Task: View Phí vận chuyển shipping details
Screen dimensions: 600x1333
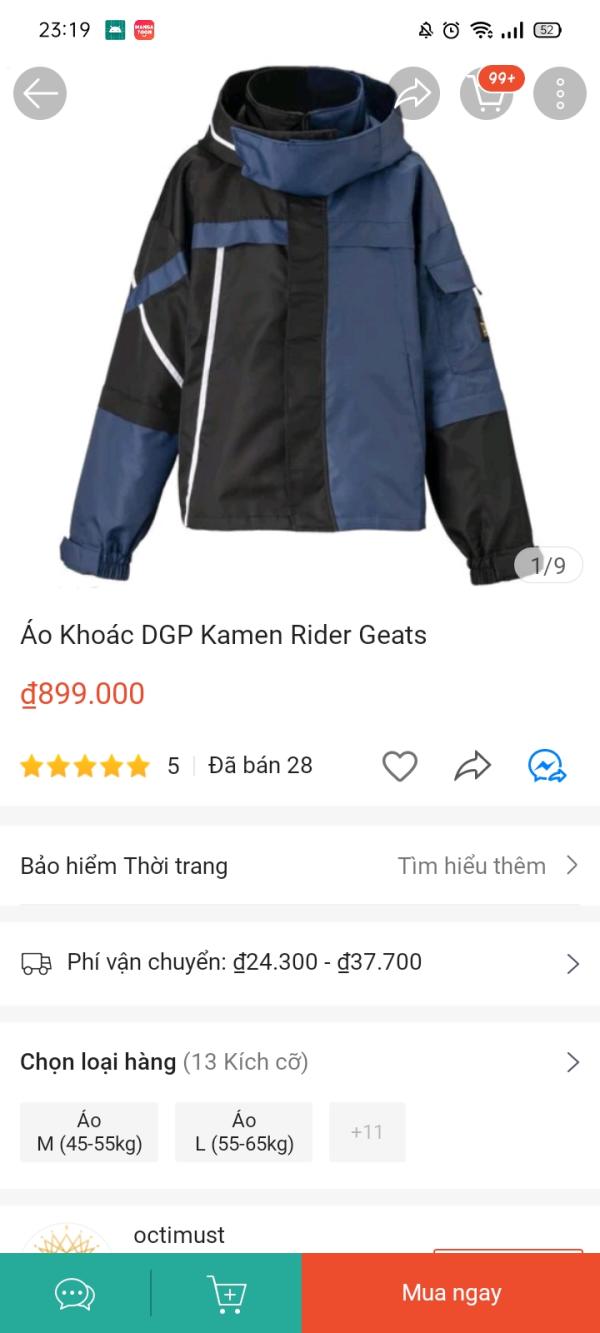Action: [300, 963]
